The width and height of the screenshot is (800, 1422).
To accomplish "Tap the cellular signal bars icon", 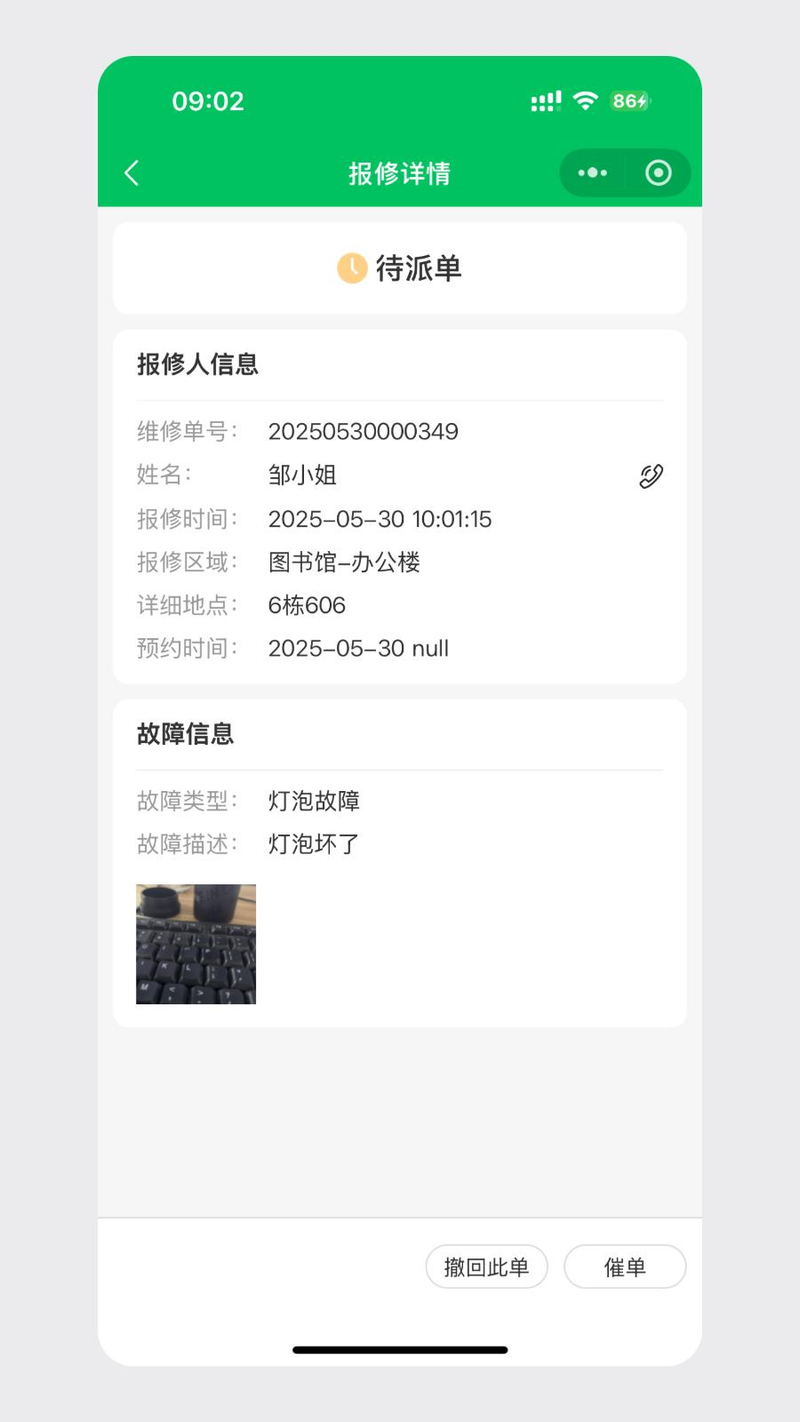I will [x=544, y=101].
